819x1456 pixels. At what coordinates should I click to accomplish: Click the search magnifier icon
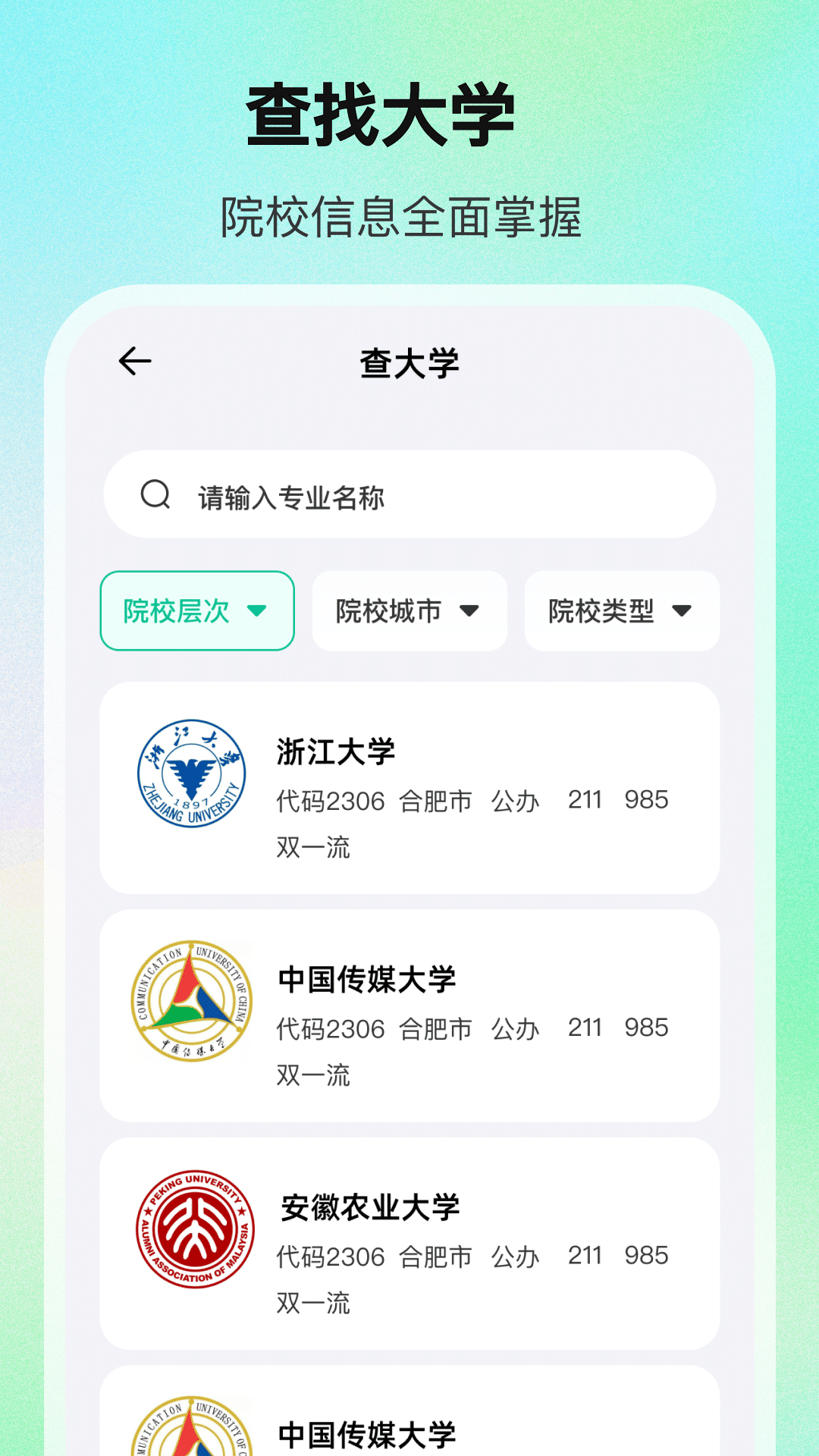click(155, 494)
